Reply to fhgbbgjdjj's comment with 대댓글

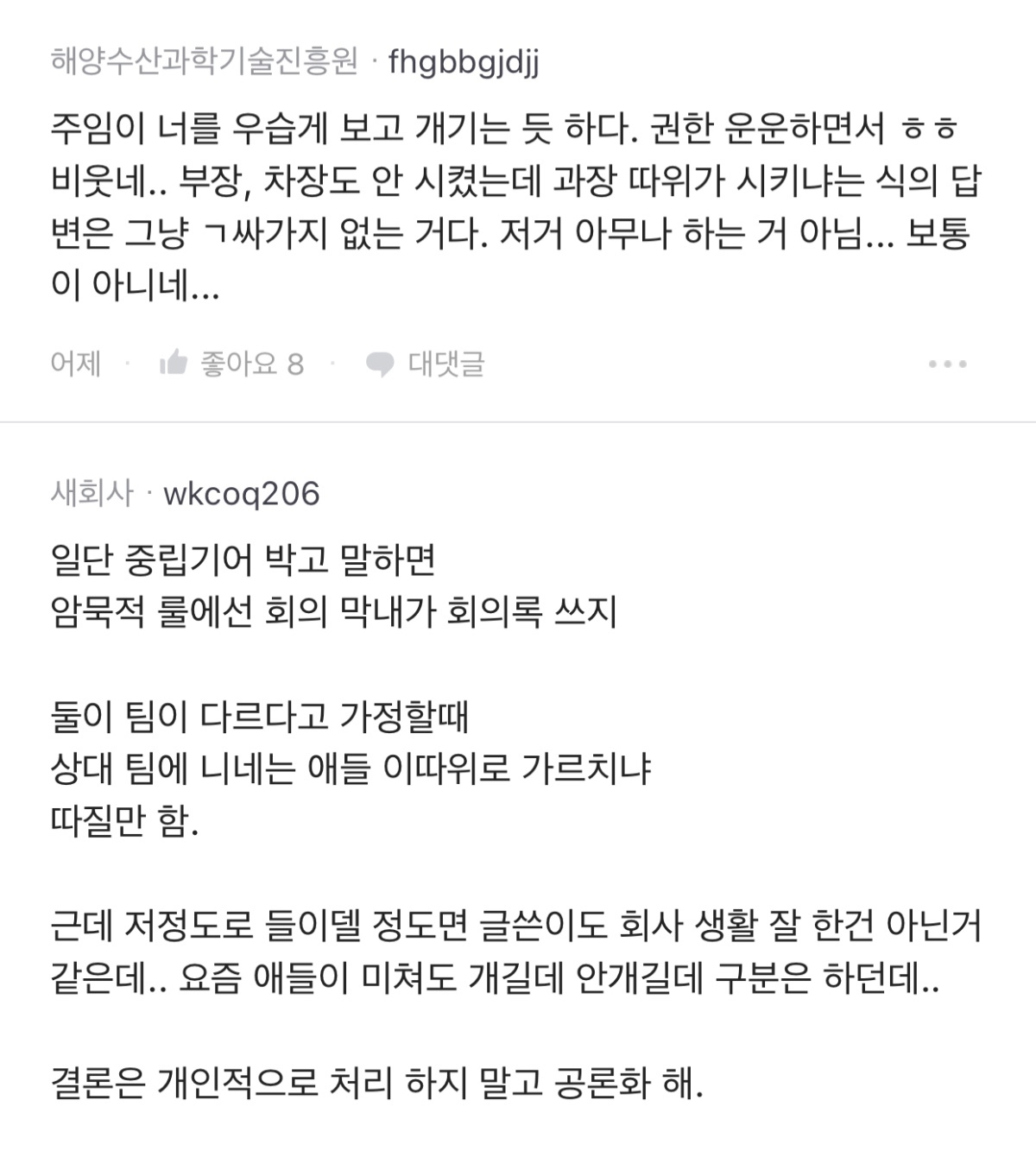[x=425, y=364]
